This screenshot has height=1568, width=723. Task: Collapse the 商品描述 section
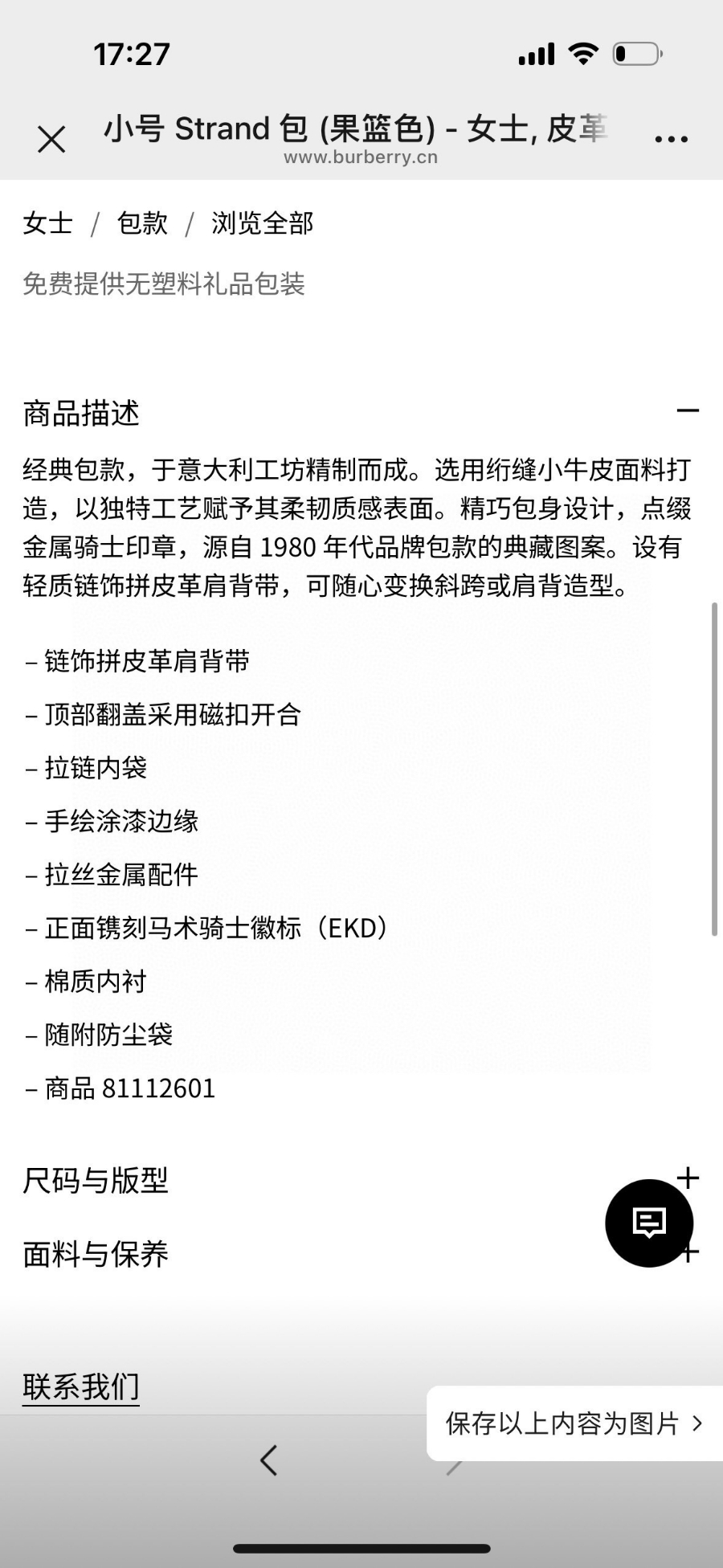(687, 411)
